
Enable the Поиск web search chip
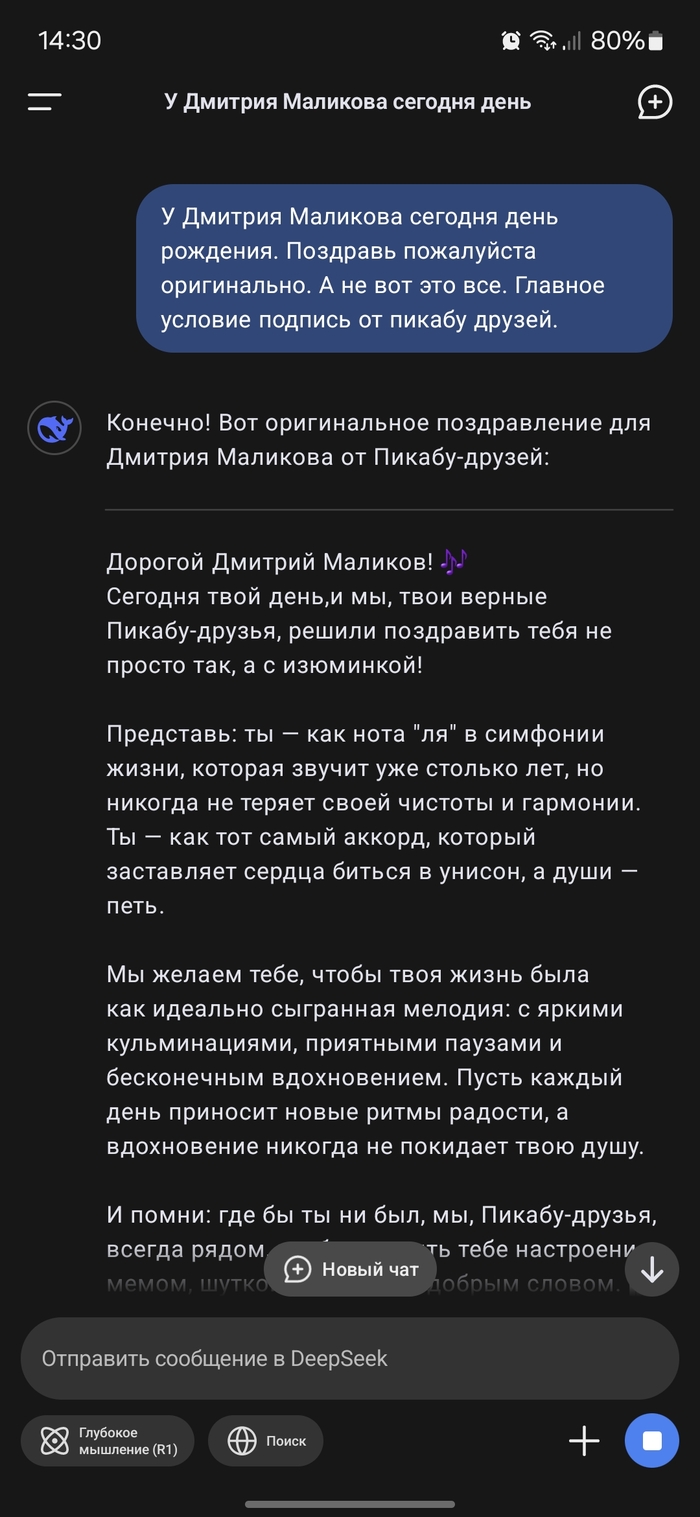point(266,1441)
